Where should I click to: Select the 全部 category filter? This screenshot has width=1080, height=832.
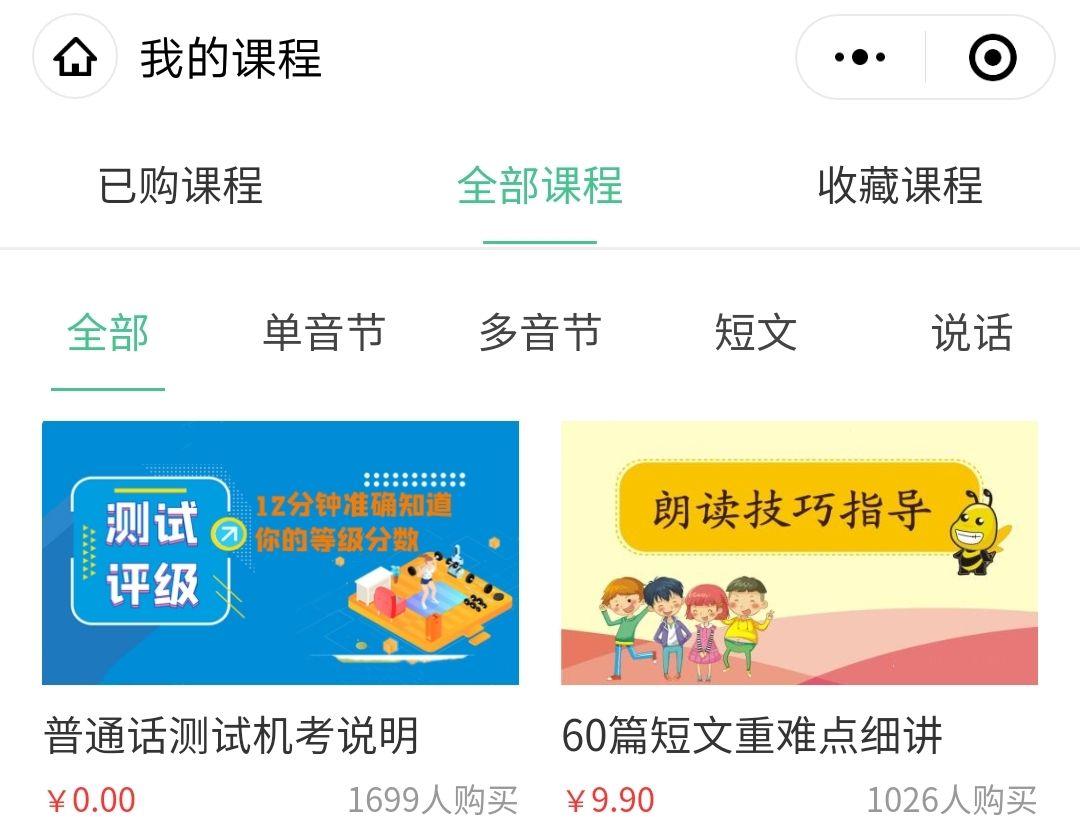click(x=108, y=333)
